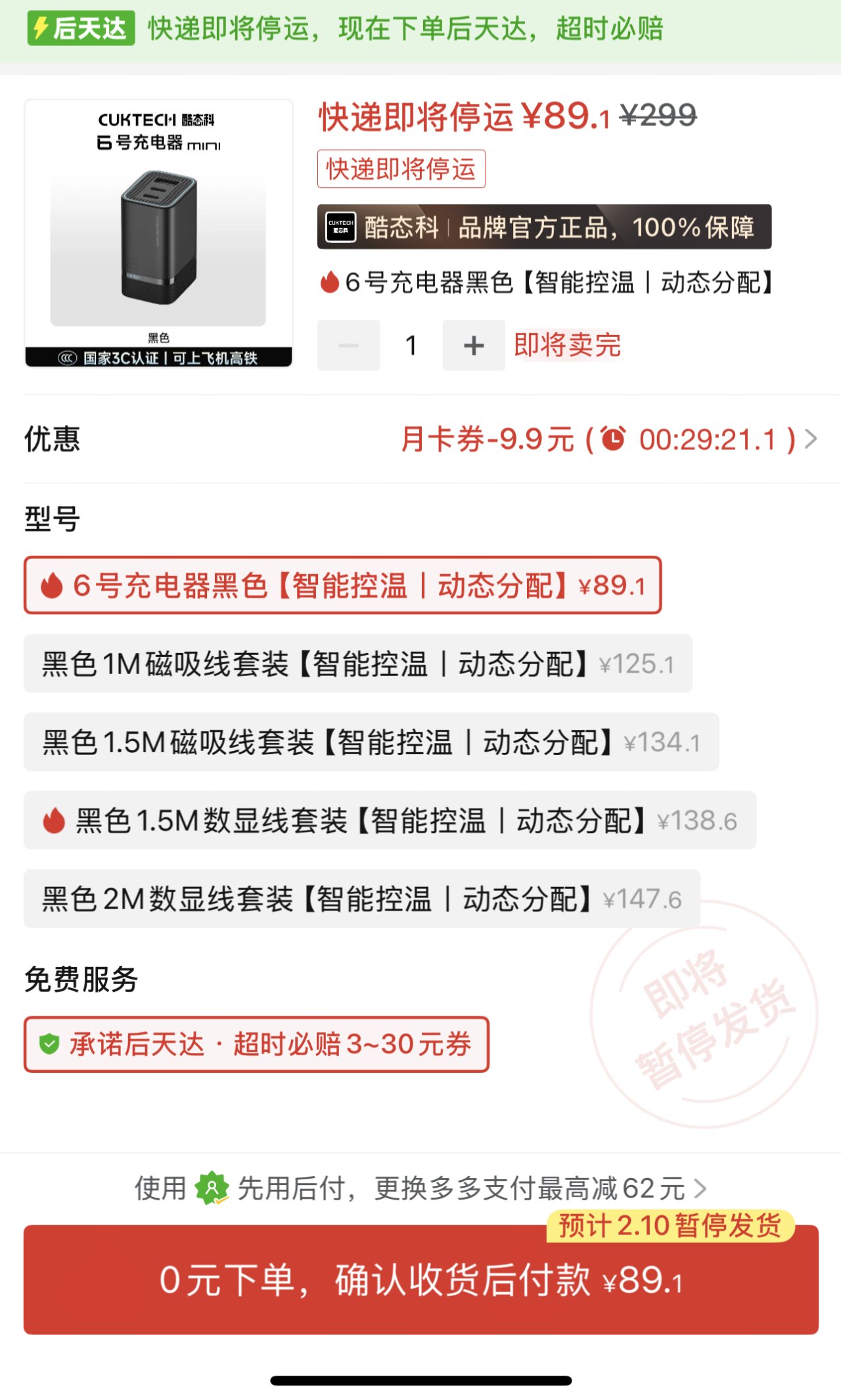Decrease quantity with the minus button
This screenshot has height=1400, width=841.
click(x=348, y=345)
